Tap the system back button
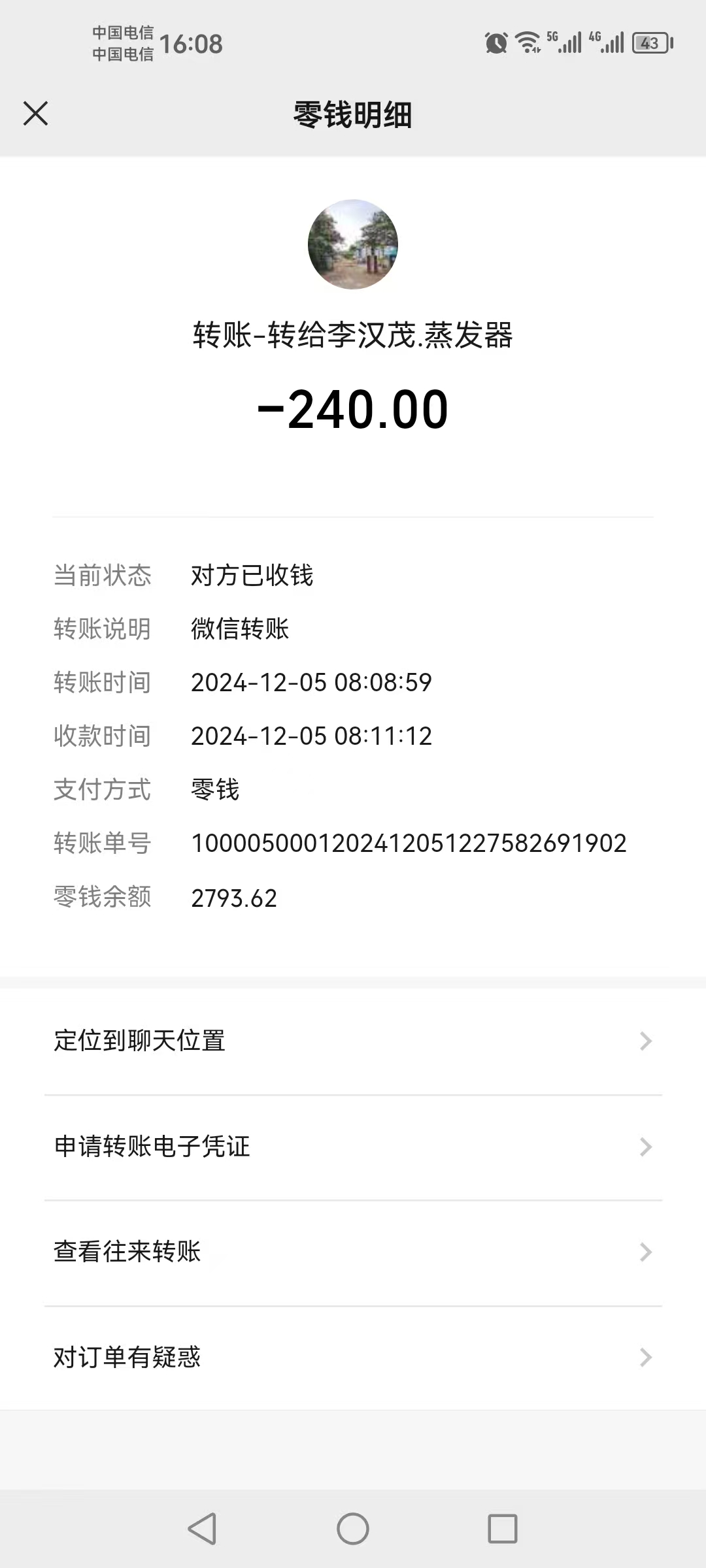The image size is (706, 1568). tap(202, 1529)
